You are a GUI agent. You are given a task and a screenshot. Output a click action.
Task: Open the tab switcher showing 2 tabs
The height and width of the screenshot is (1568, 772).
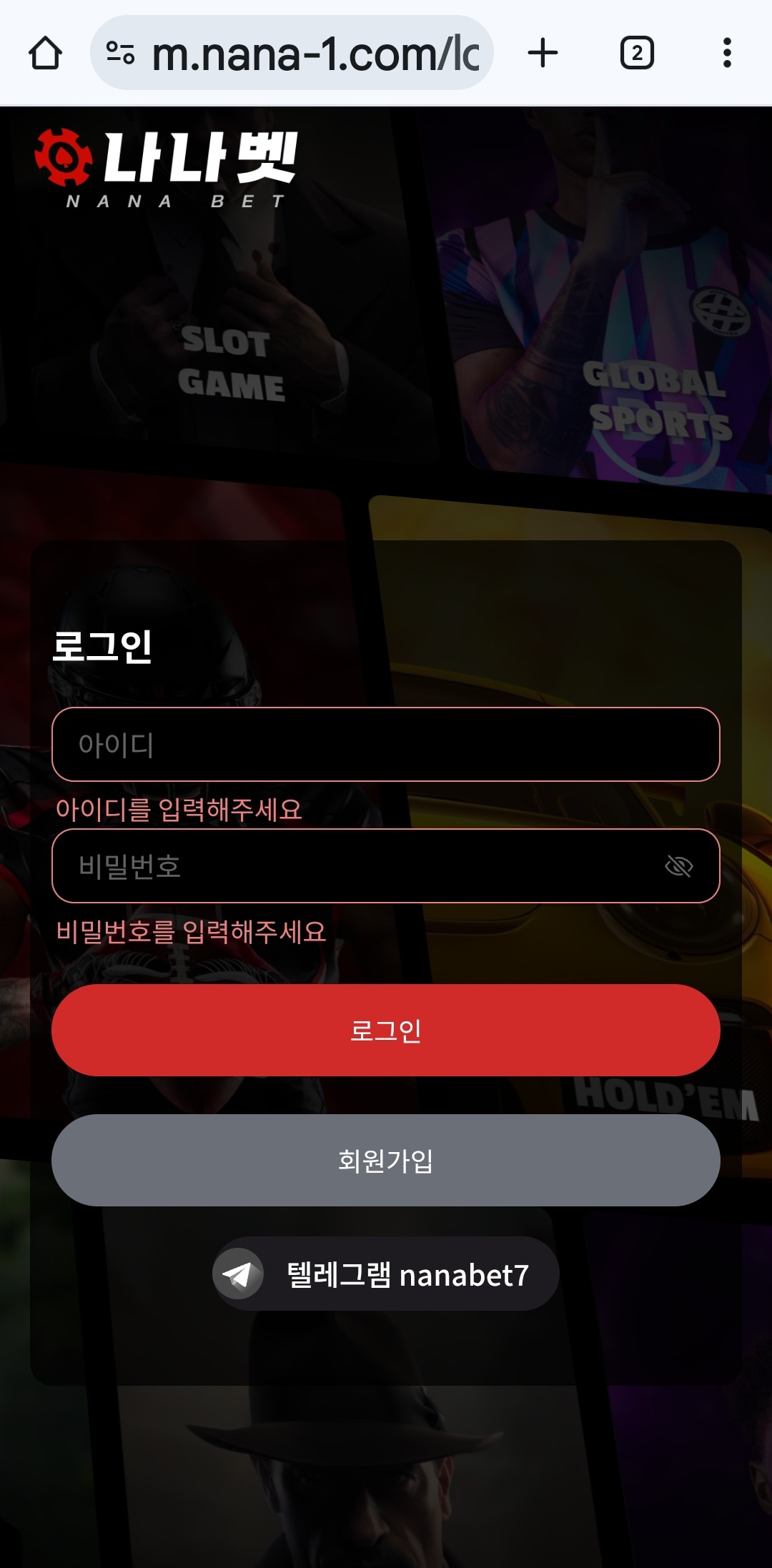[x=637, y=54]
